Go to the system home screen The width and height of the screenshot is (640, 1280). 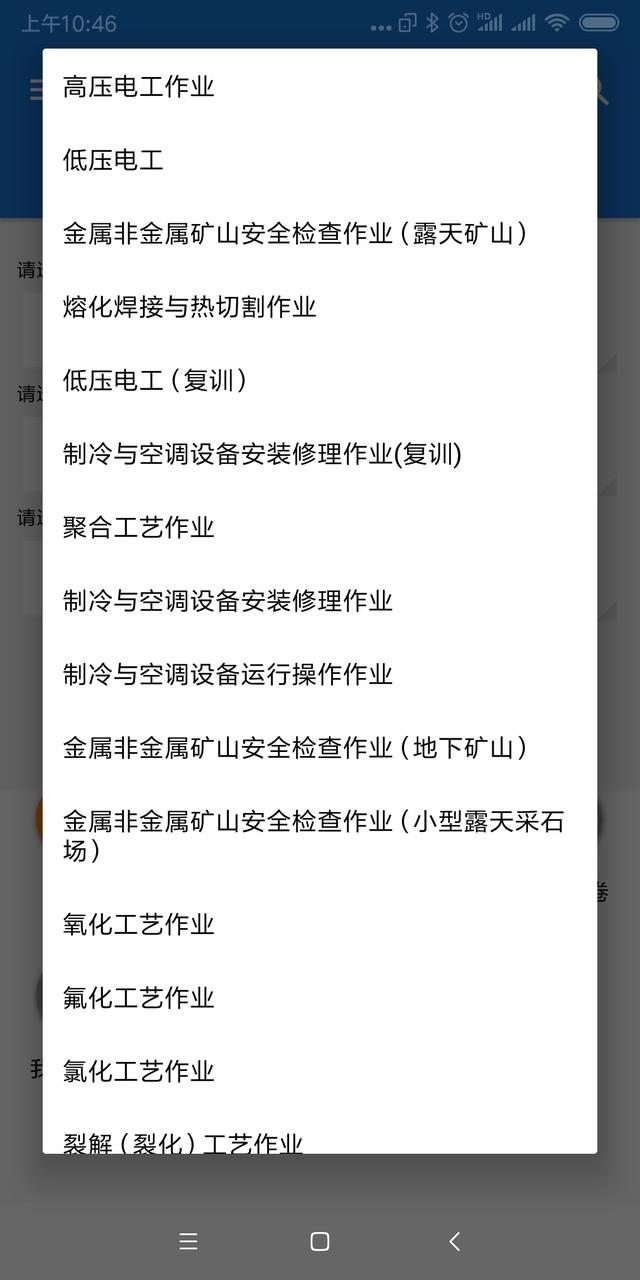pos(320,1241)
